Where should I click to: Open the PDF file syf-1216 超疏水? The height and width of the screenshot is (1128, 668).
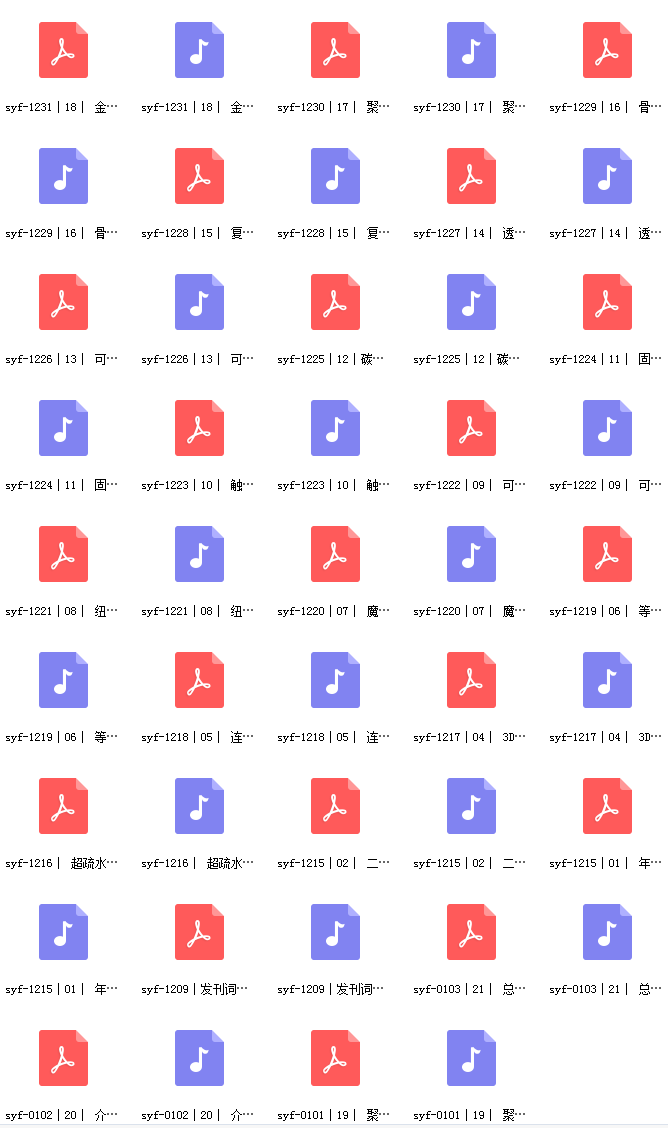tap(63, 806)
